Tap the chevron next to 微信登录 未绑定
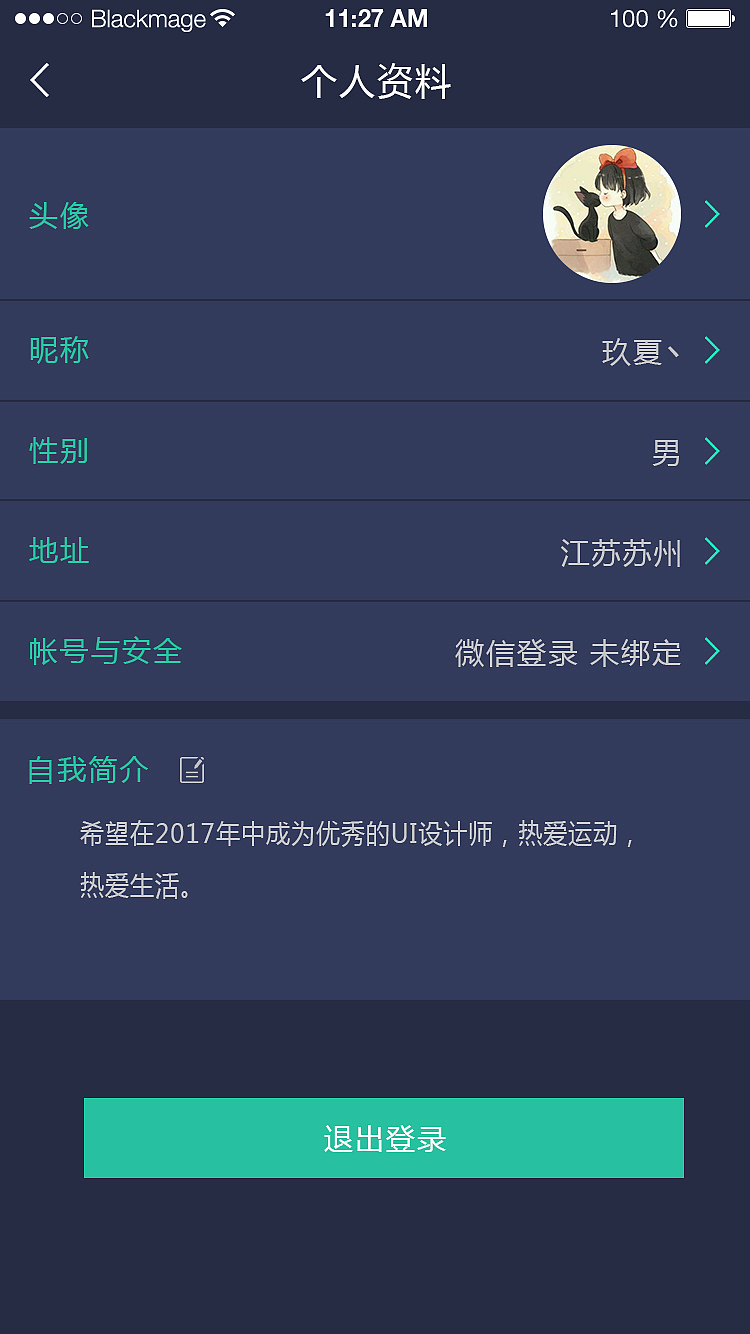This screenshot has height=1334, width=750. point(712,652)
